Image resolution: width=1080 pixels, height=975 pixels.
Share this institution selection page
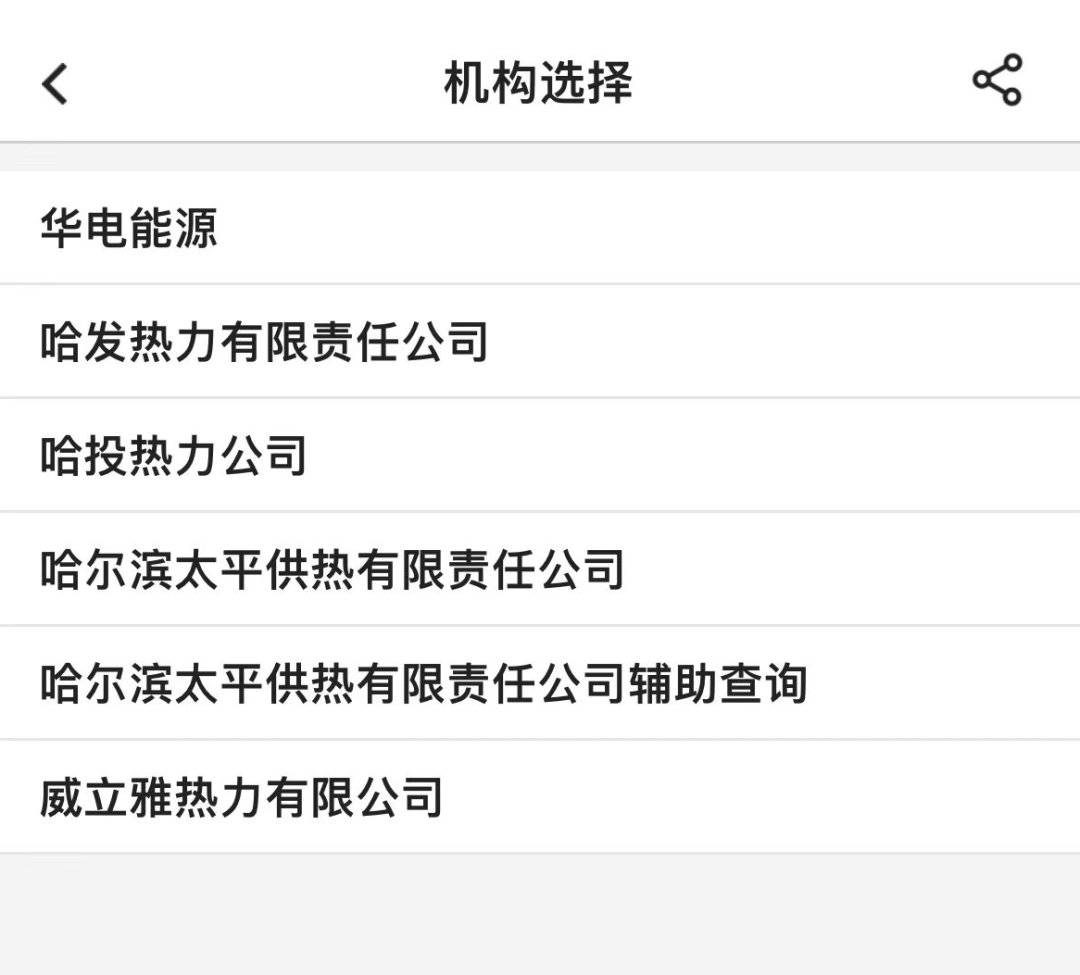click(x=997, y=81)
